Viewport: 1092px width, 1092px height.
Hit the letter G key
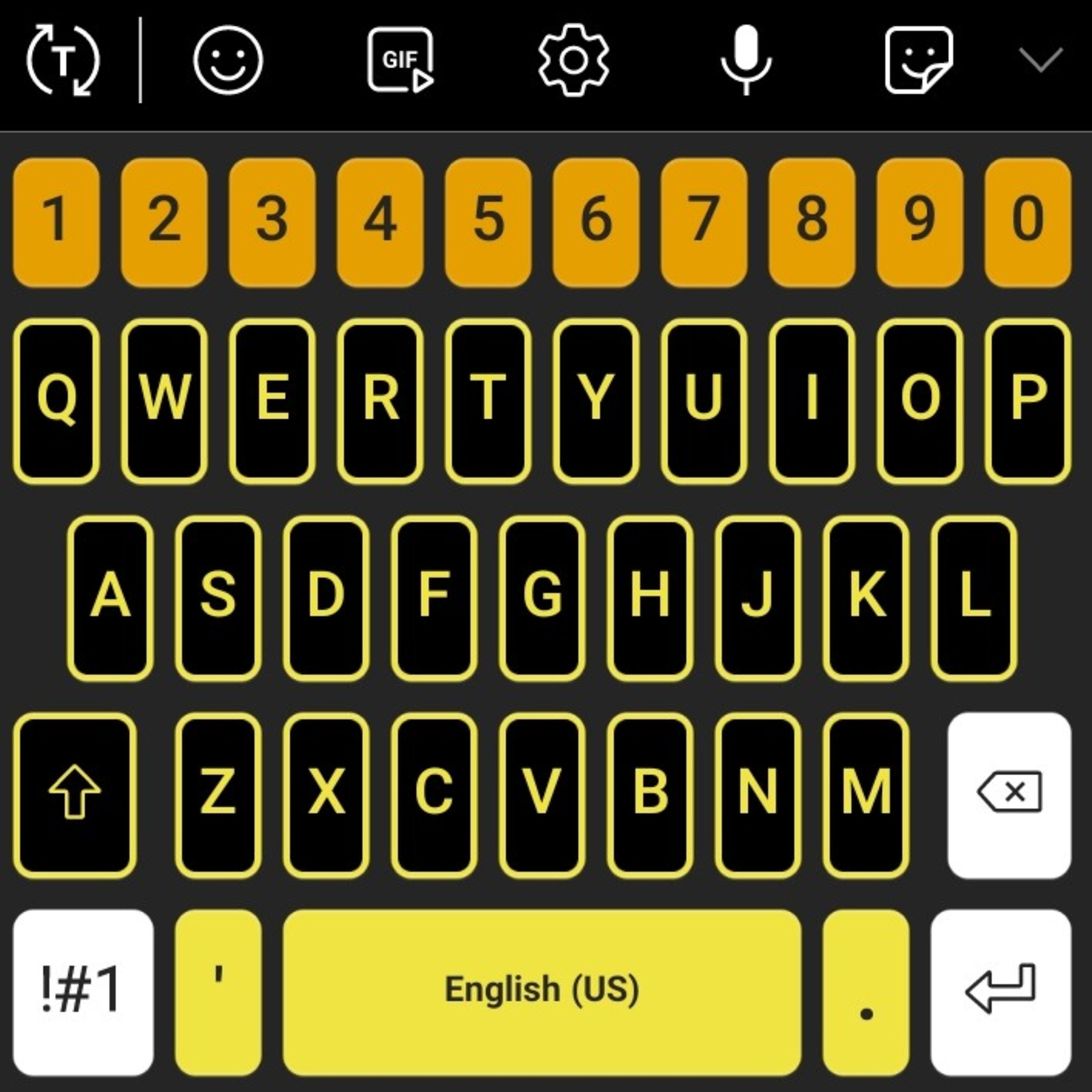[543, 598]
